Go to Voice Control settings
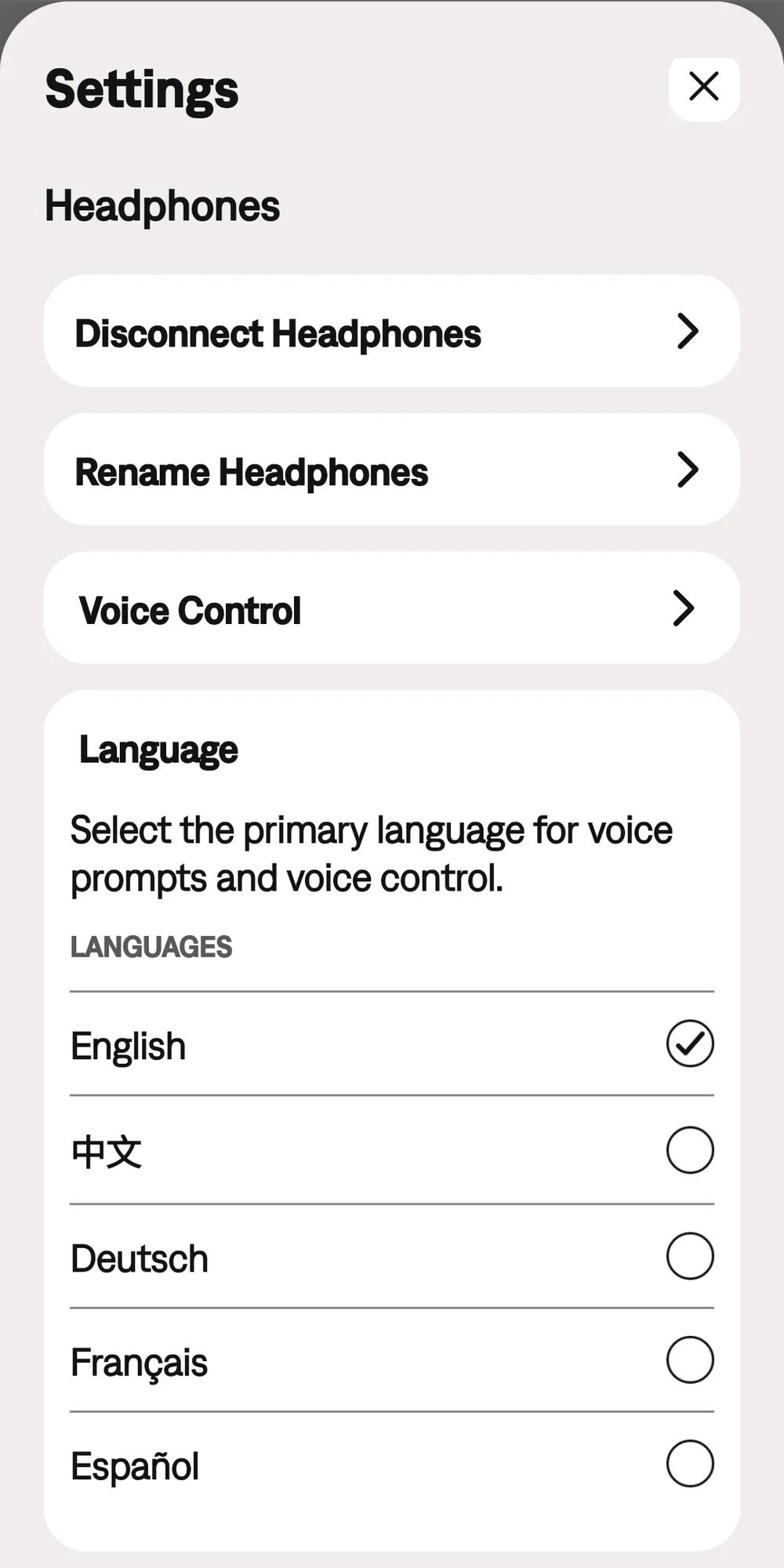The image size is (784, 1568). point(392,608)
